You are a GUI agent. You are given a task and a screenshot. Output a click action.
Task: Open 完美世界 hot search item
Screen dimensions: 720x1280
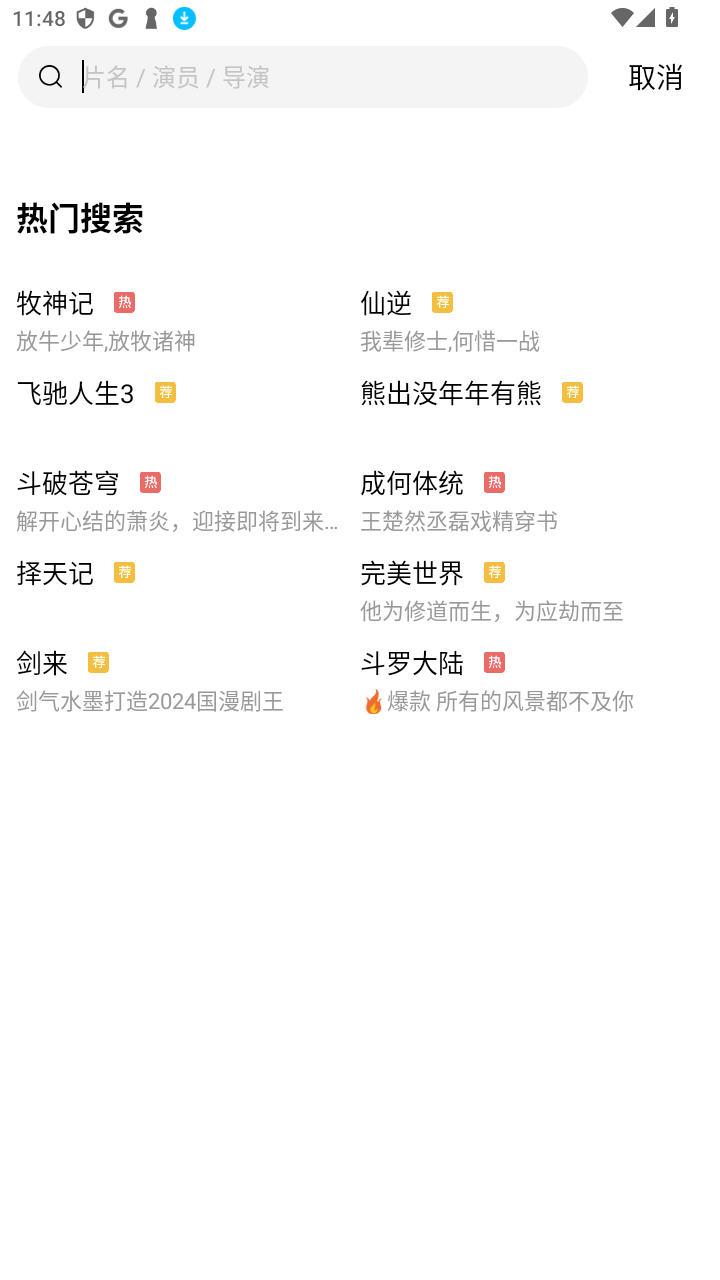(411, 574)
